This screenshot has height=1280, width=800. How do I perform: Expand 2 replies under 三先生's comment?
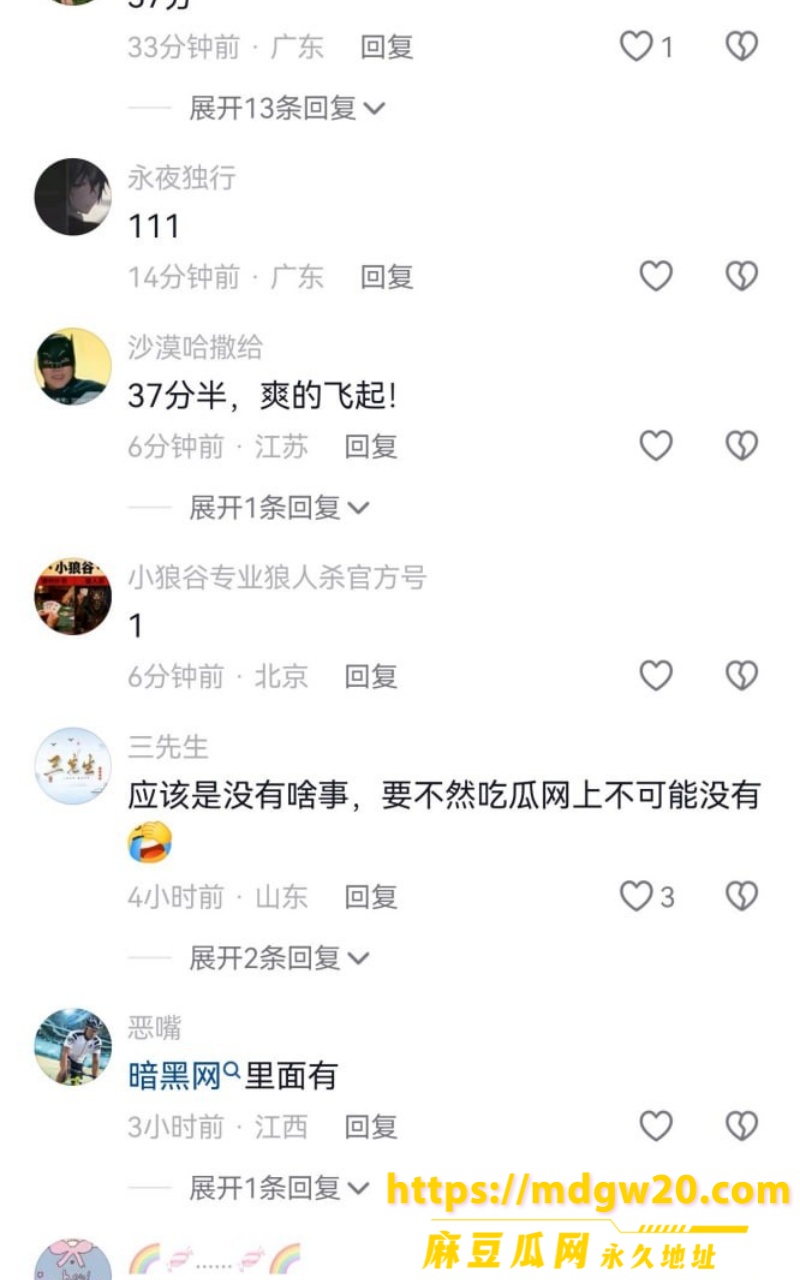(279, 958)
